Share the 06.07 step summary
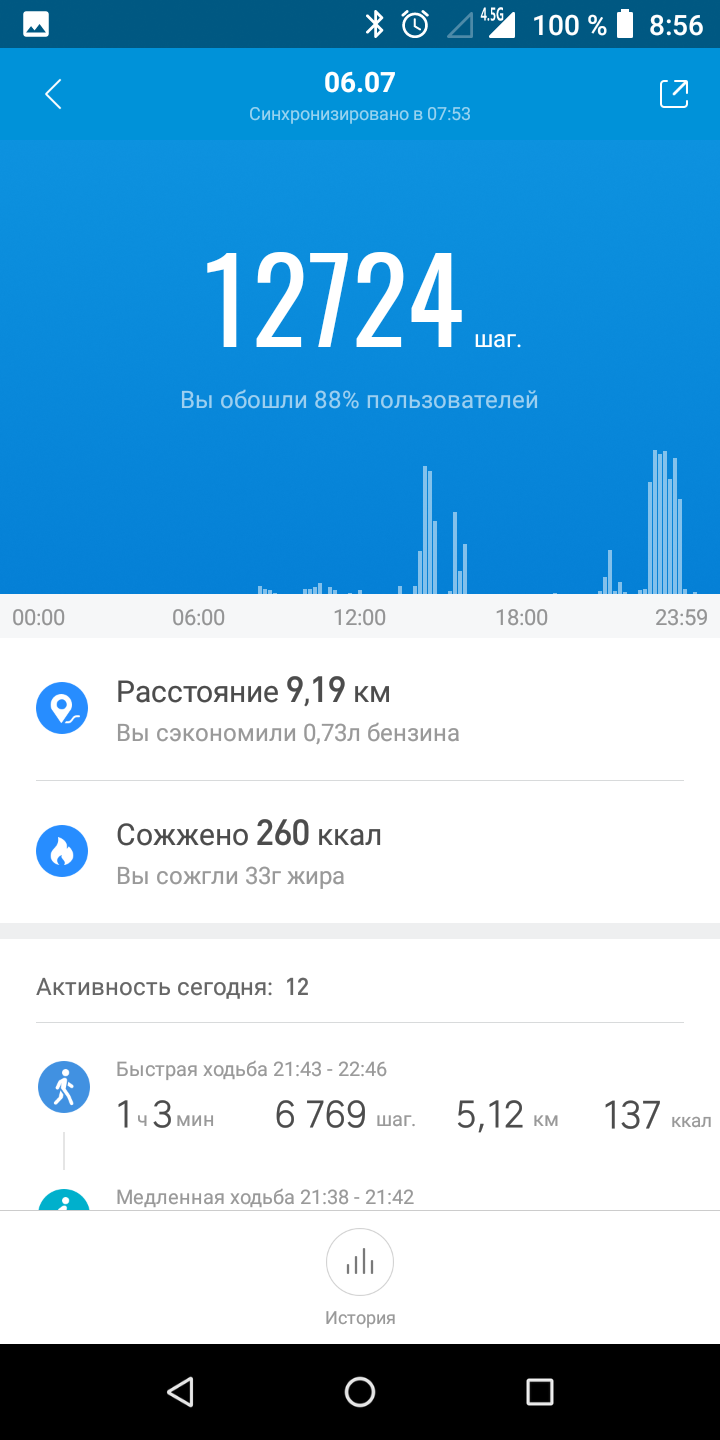This screenshot has height=1440, width=720. tap(674, 94)
